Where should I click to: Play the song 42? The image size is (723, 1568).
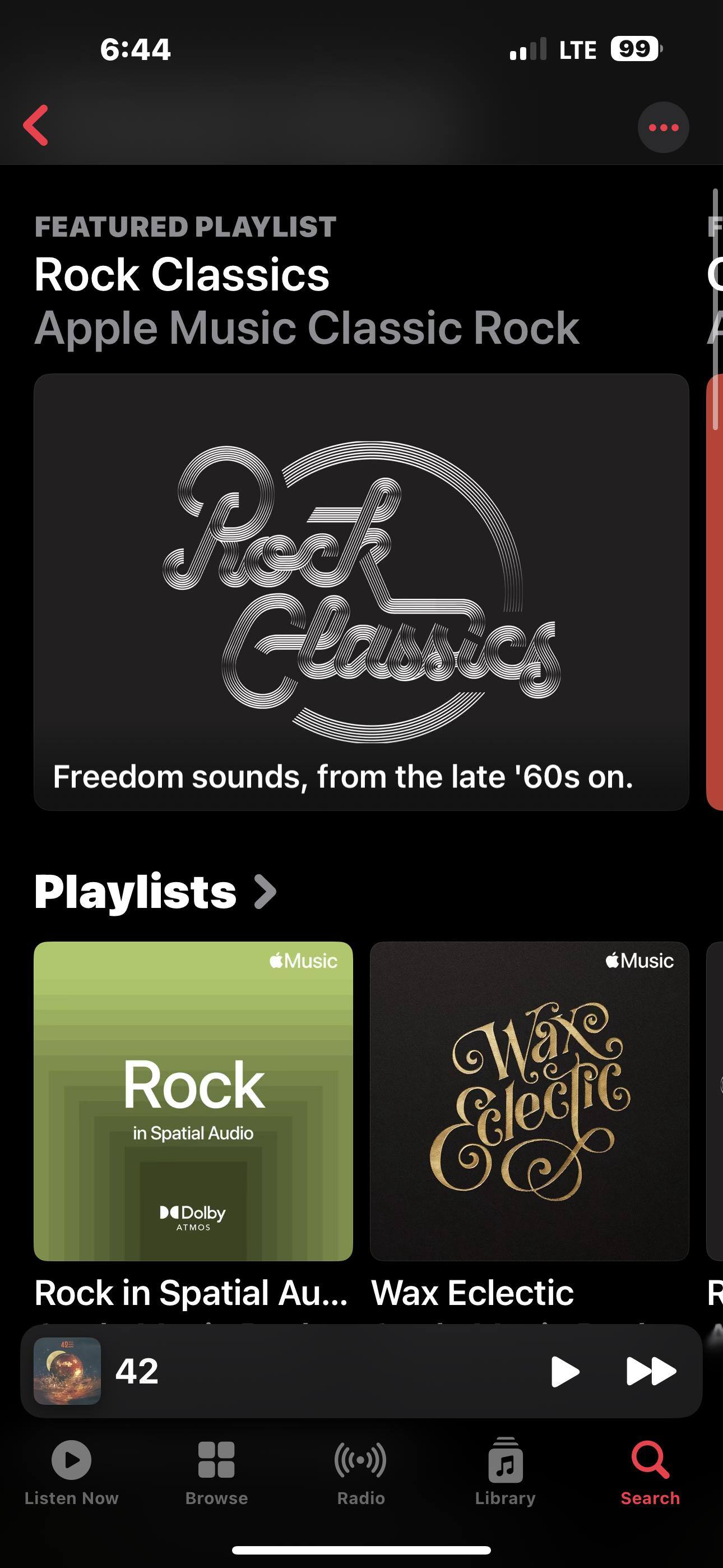564,1371
